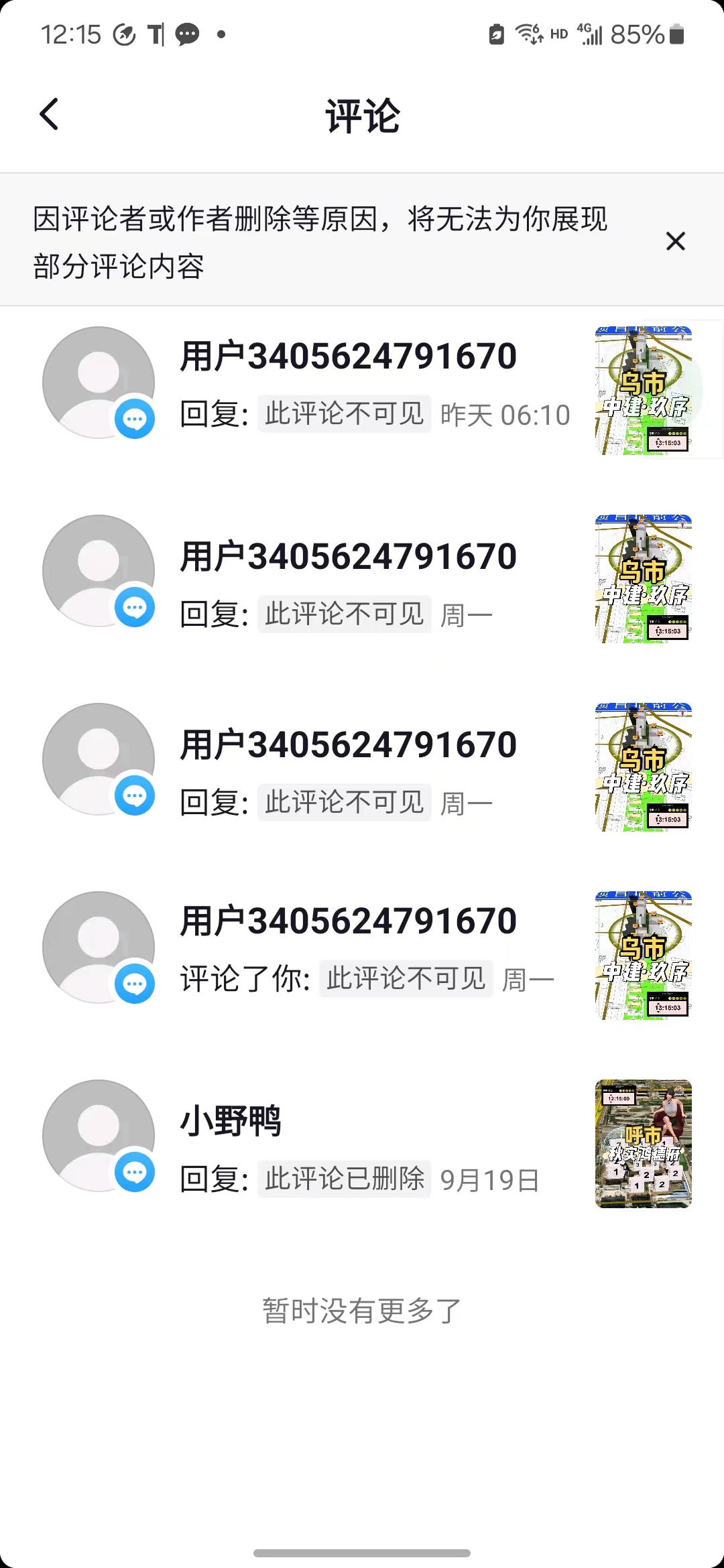Open the video thumbnail beside 小野鸭's reply
This screenshot has height=1568, width=724.
click(643, 1144)
